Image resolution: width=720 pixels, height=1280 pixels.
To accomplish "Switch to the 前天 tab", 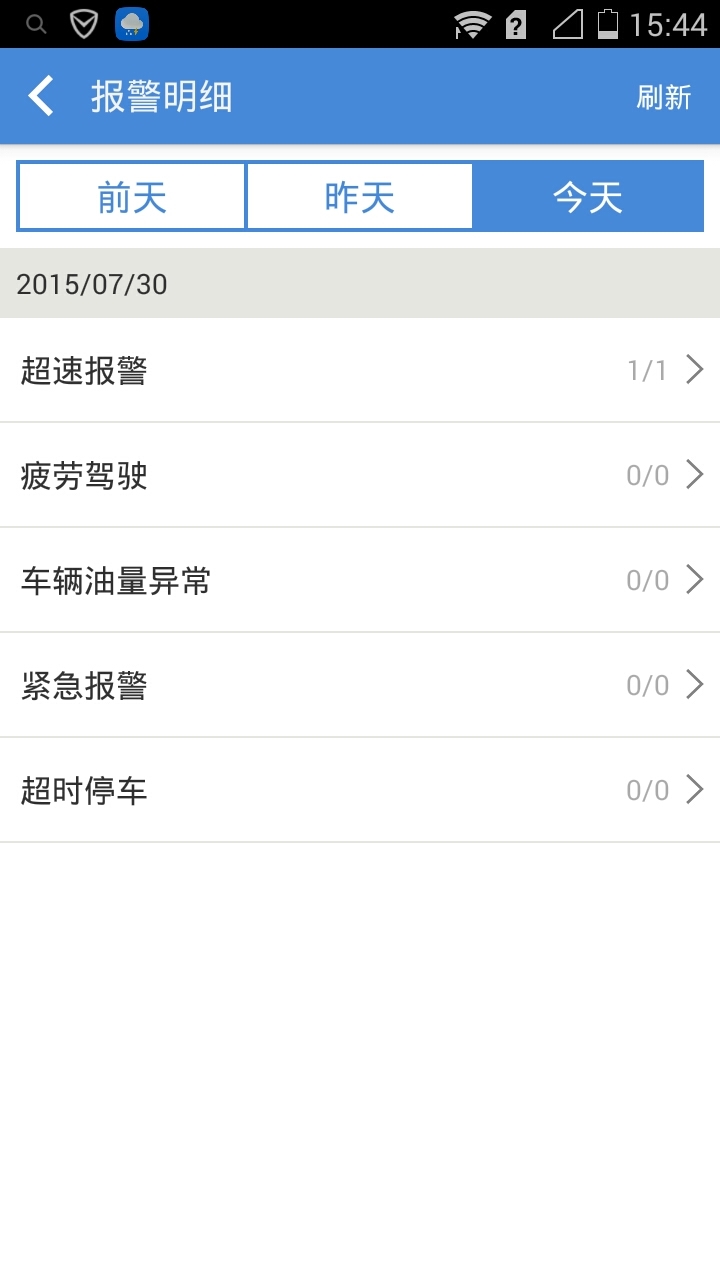I will (x=132, y=197).
